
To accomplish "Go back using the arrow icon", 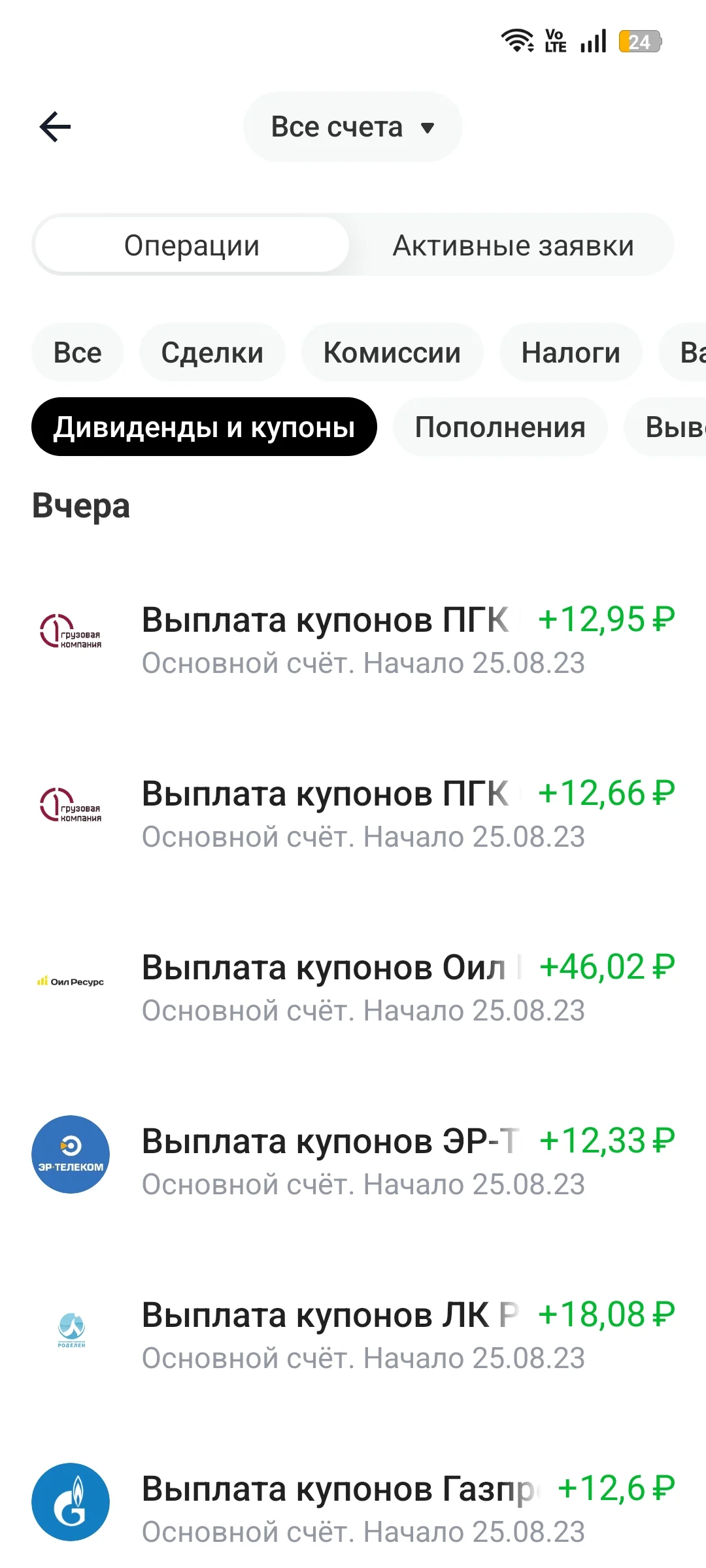I will [56, 127].
